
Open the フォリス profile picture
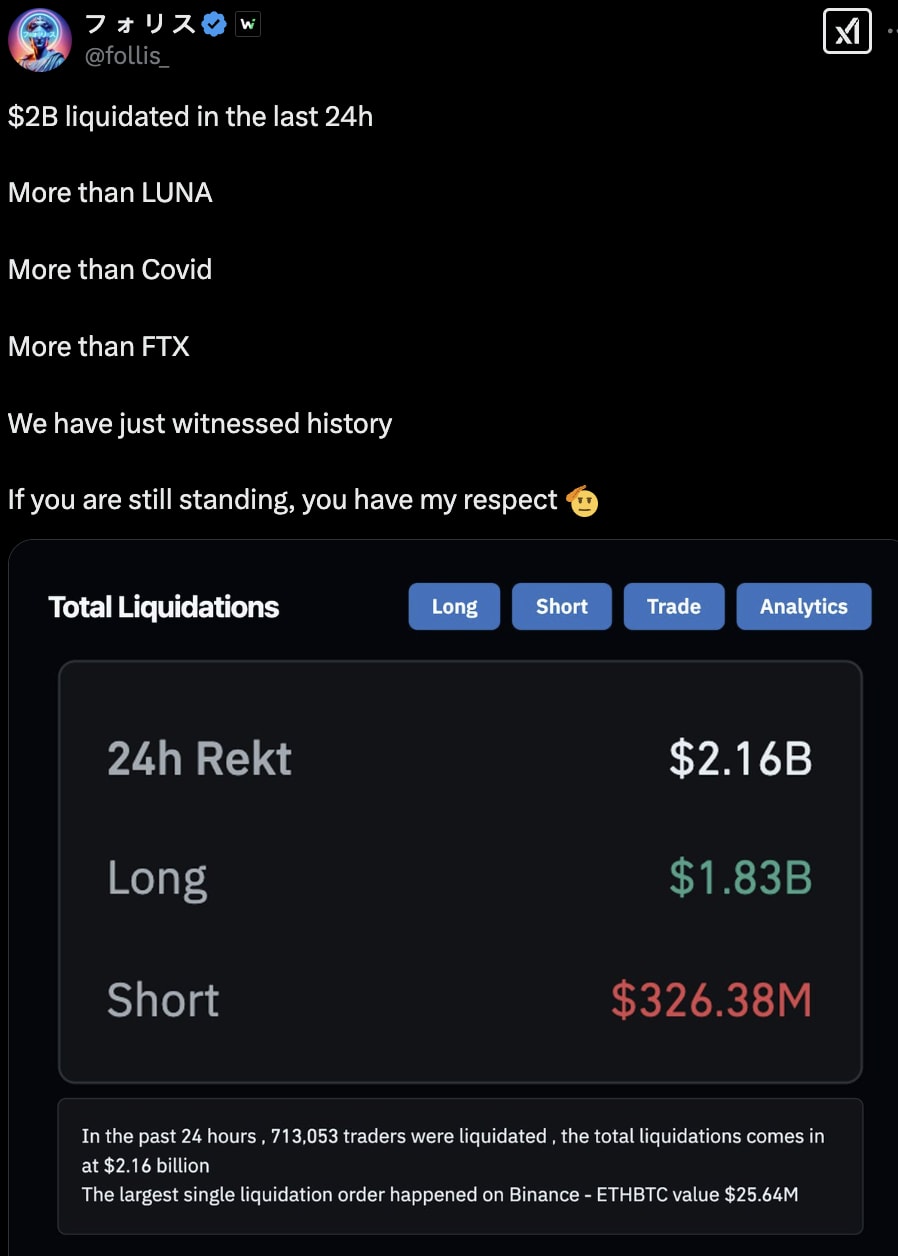pos(39,39)
